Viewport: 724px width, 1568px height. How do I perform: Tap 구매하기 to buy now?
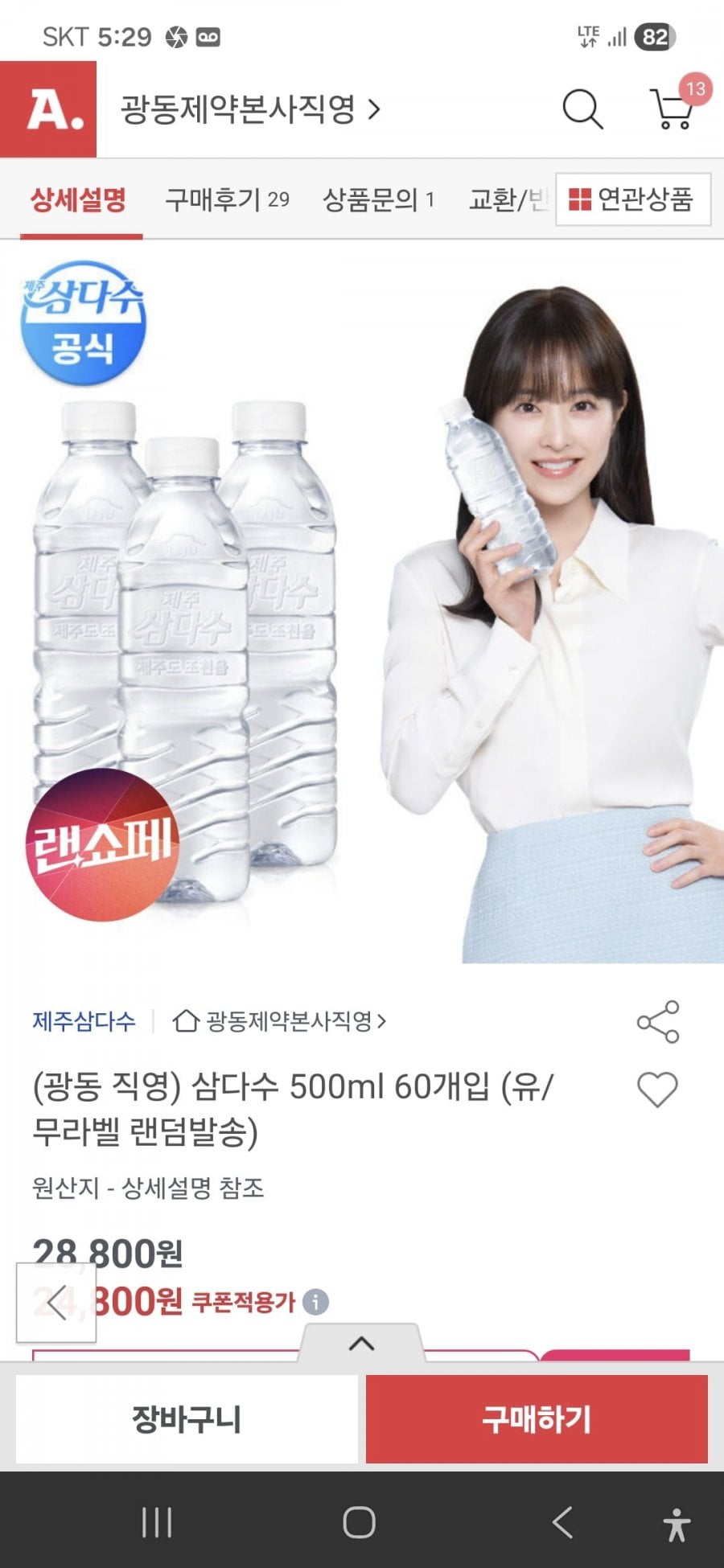click(537, 1418)
